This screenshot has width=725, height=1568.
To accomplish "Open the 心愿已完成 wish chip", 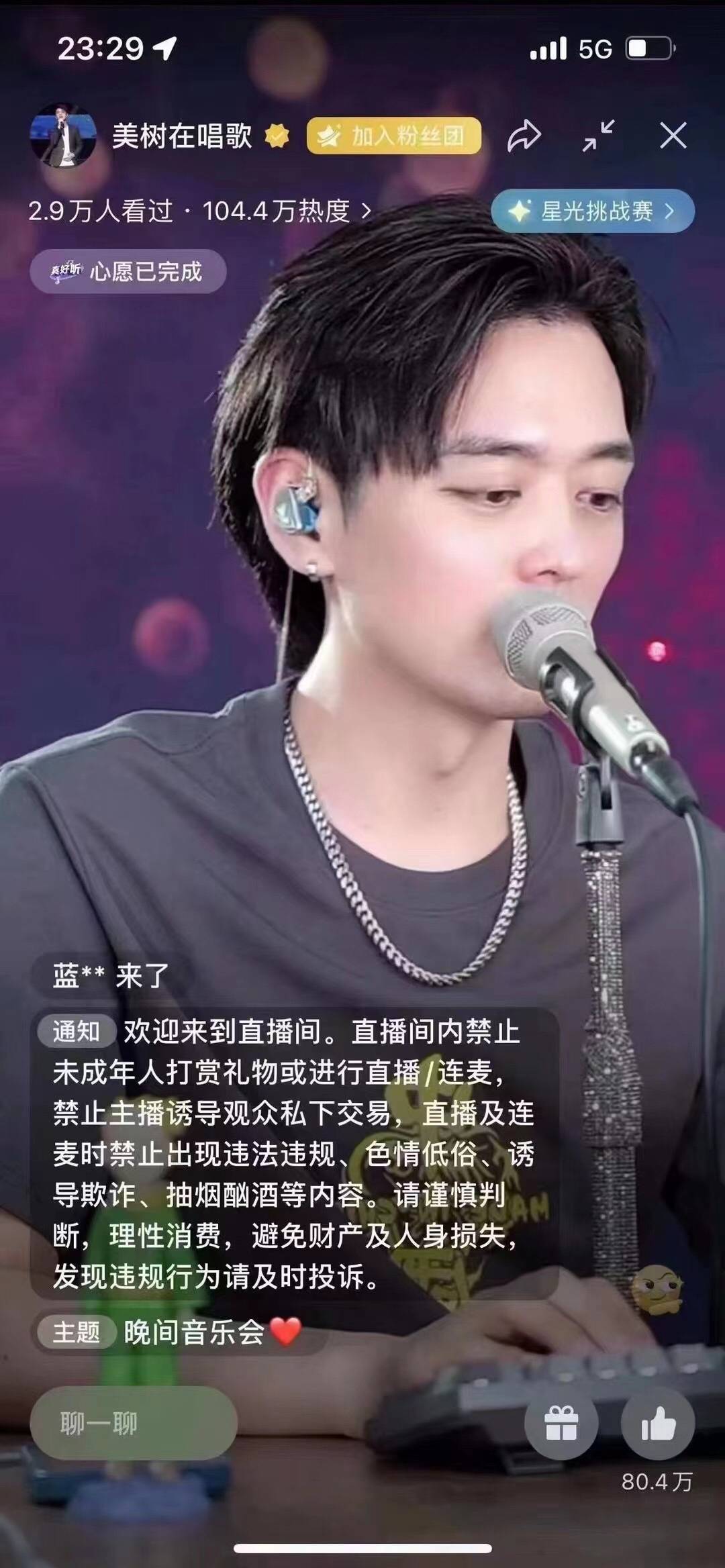I will tap(128, 271).
